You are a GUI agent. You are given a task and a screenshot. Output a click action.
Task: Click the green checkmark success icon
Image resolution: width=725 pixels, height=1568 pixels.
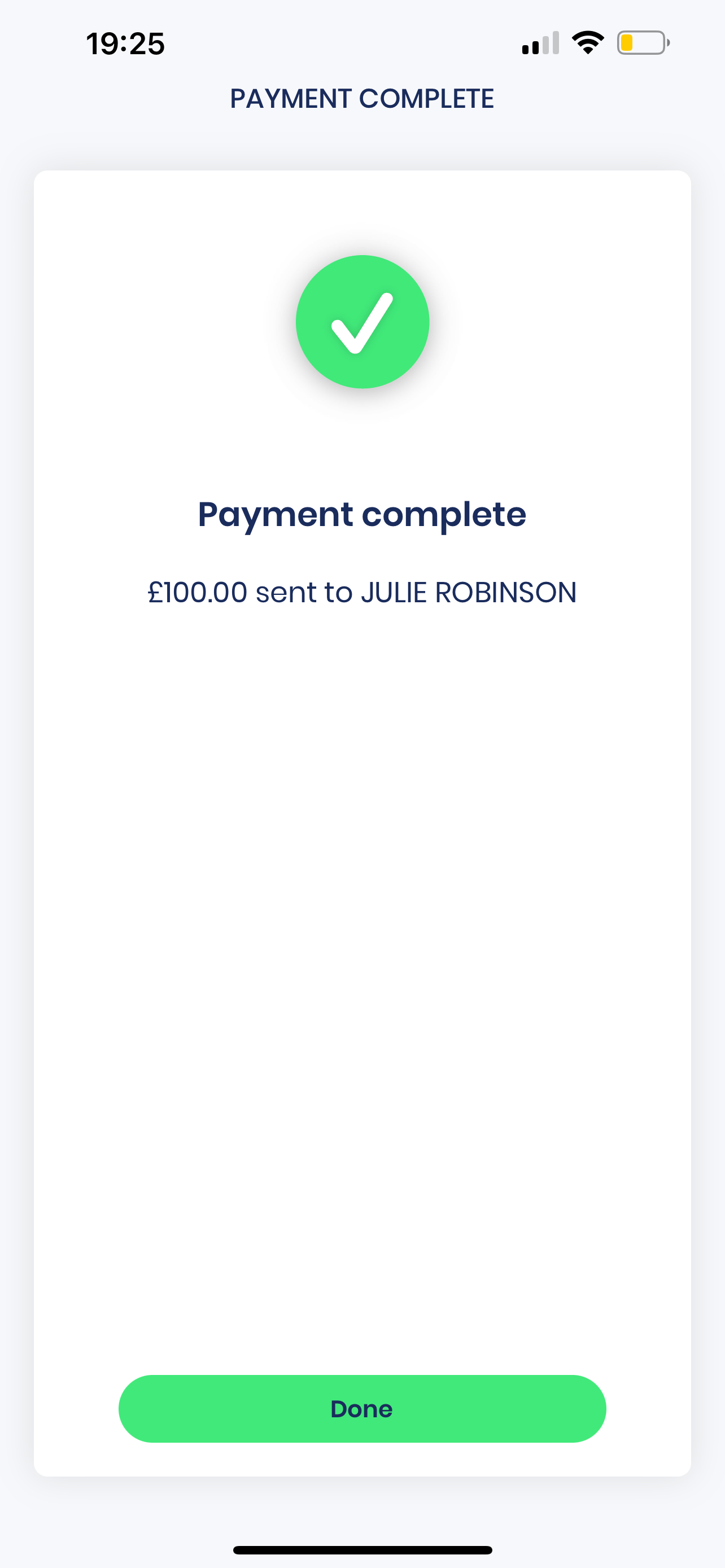[362, 321]
